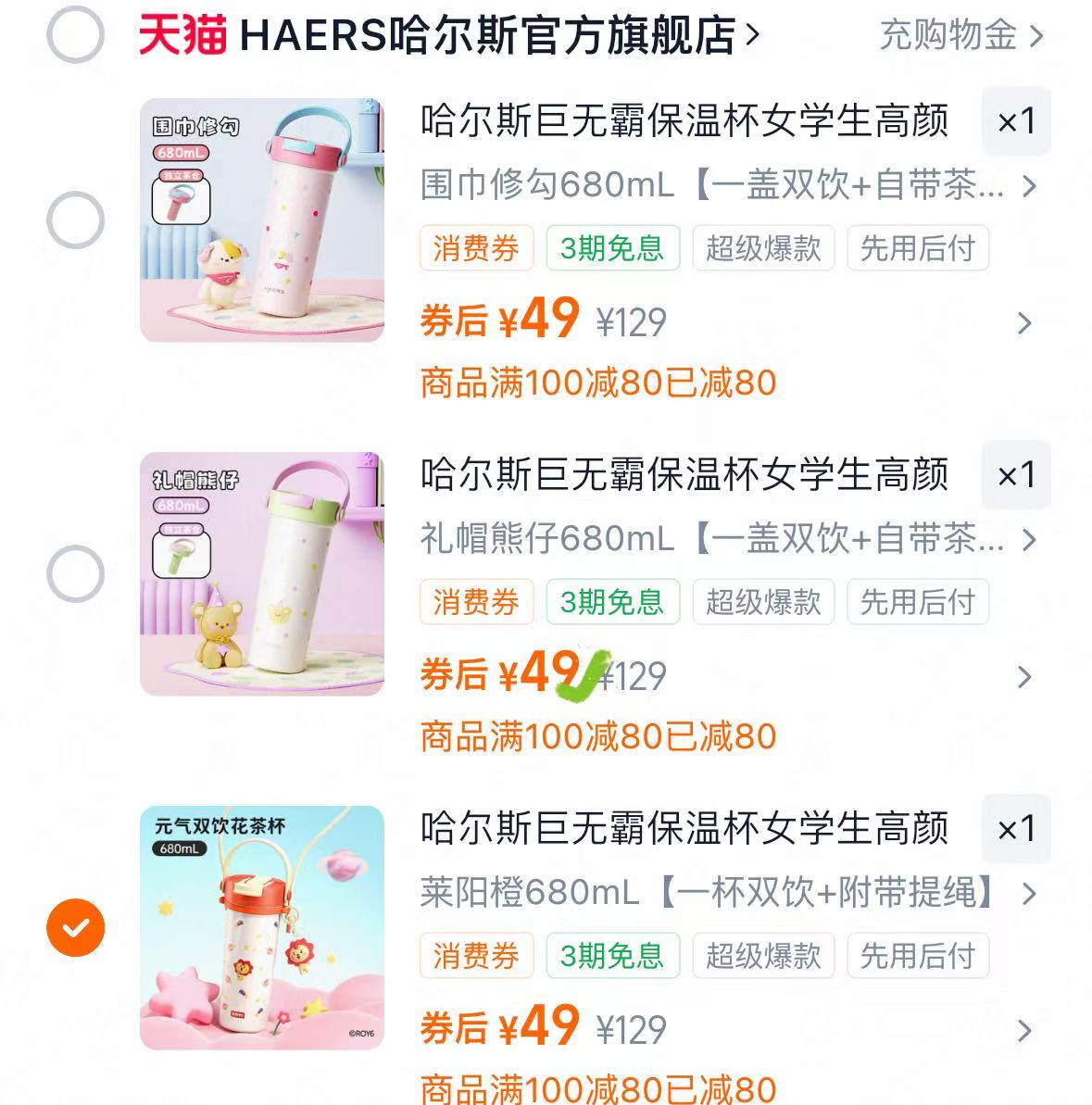Click 先用后付 tag on second item
The image size is (1092, 1105).
pos(917,601)
